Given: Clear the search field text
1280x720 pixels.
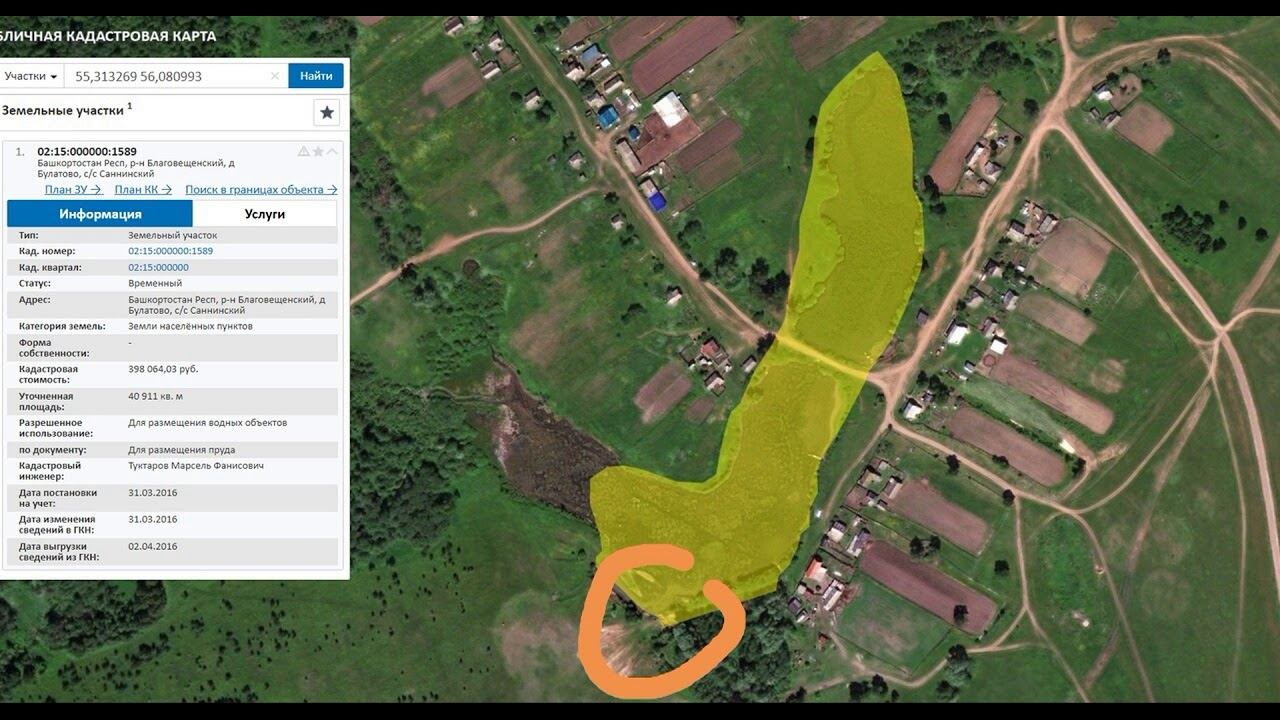Looking at the screenshot, I should pyautogui.click(x=275, y=76).
